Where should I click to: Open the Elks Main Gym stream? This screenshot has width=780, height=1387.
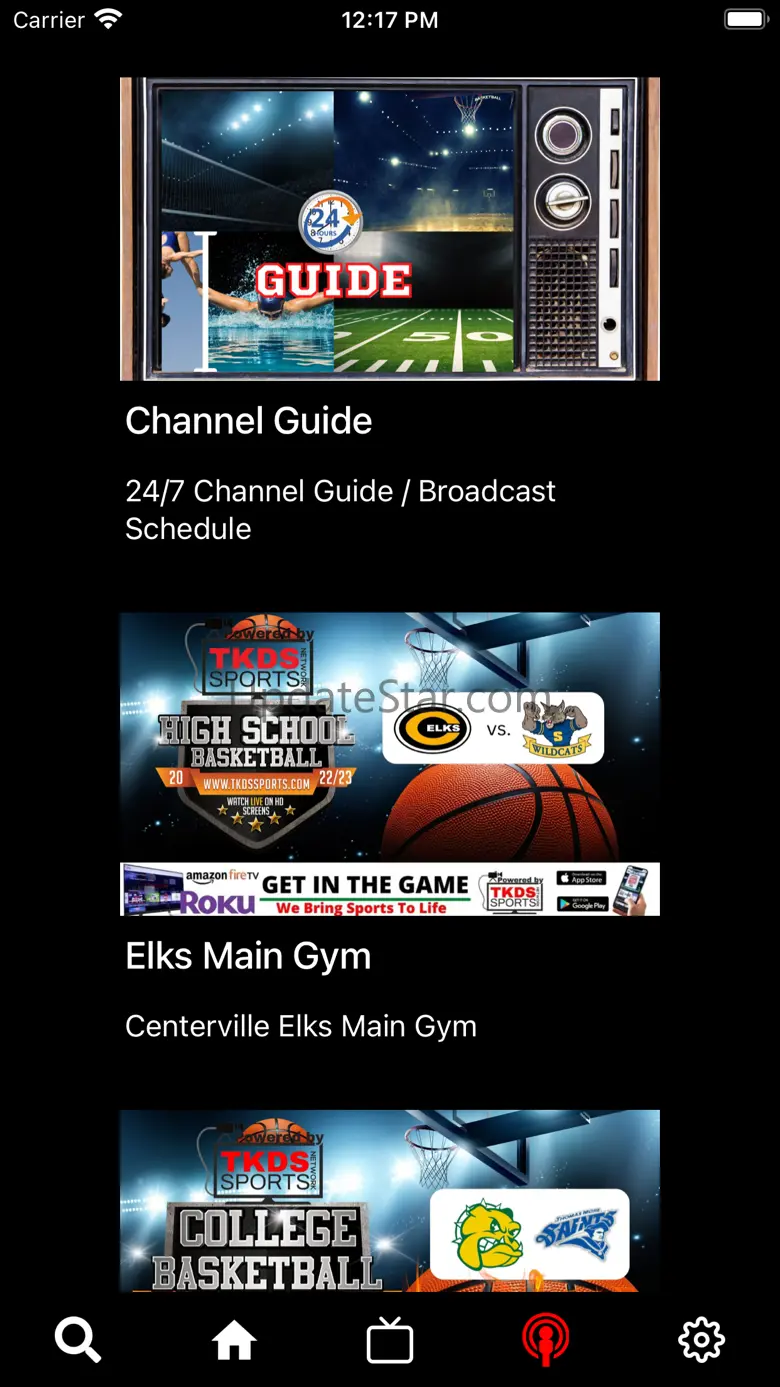[x=390, y=828]
